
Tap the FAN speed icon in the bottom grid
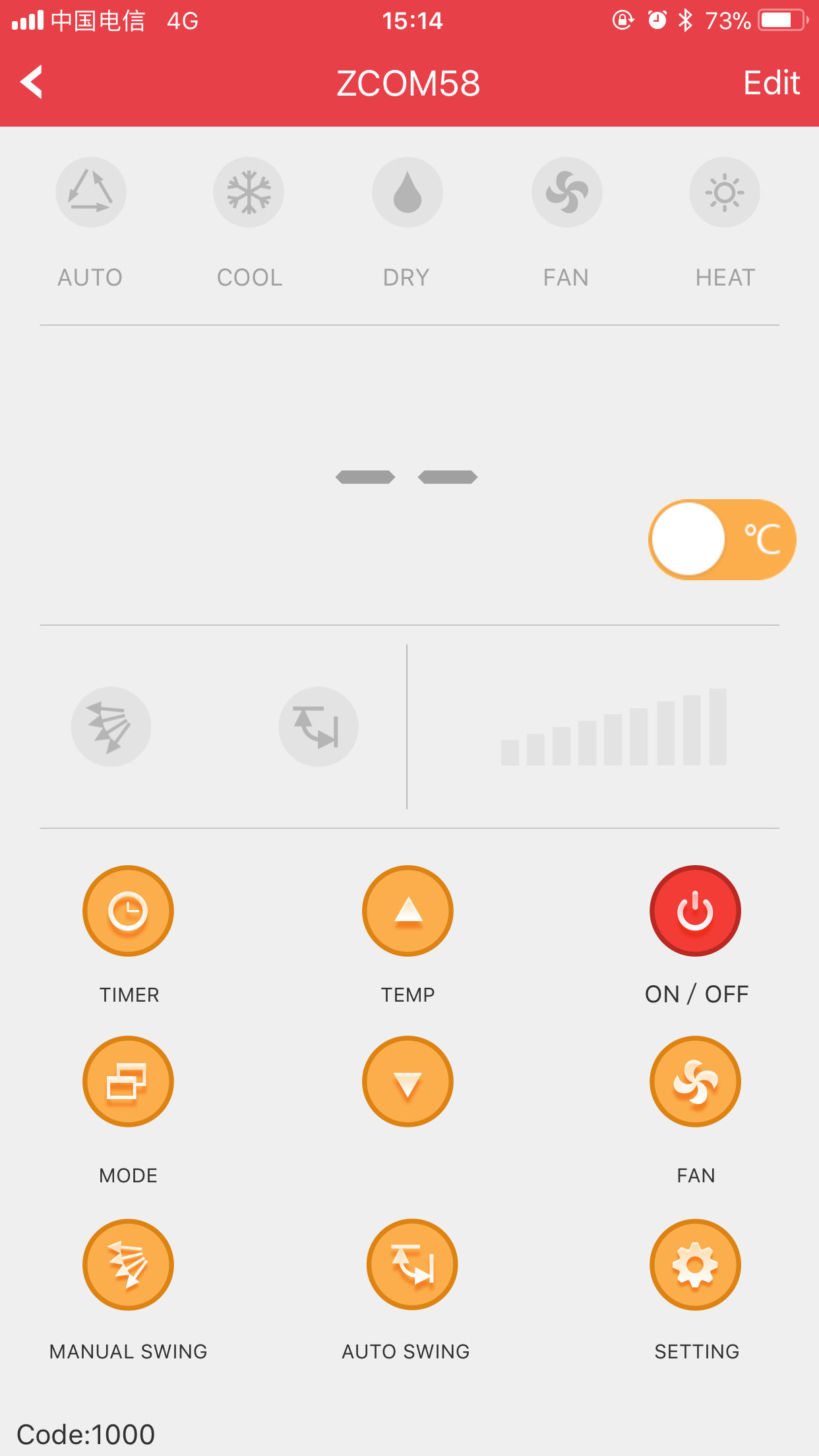695,1081
